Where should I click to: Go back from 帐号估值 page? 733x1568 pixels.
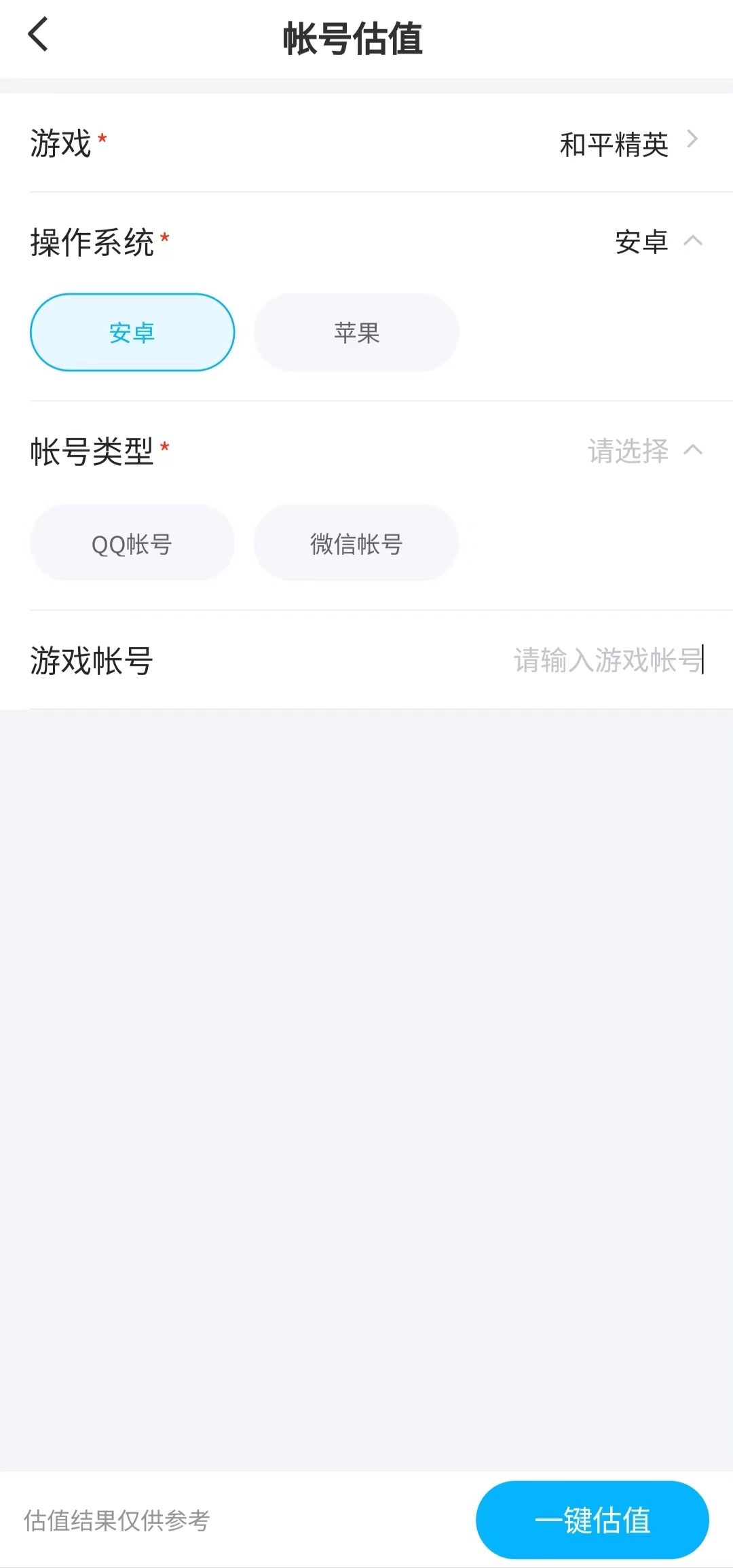[x=39, y=35]
